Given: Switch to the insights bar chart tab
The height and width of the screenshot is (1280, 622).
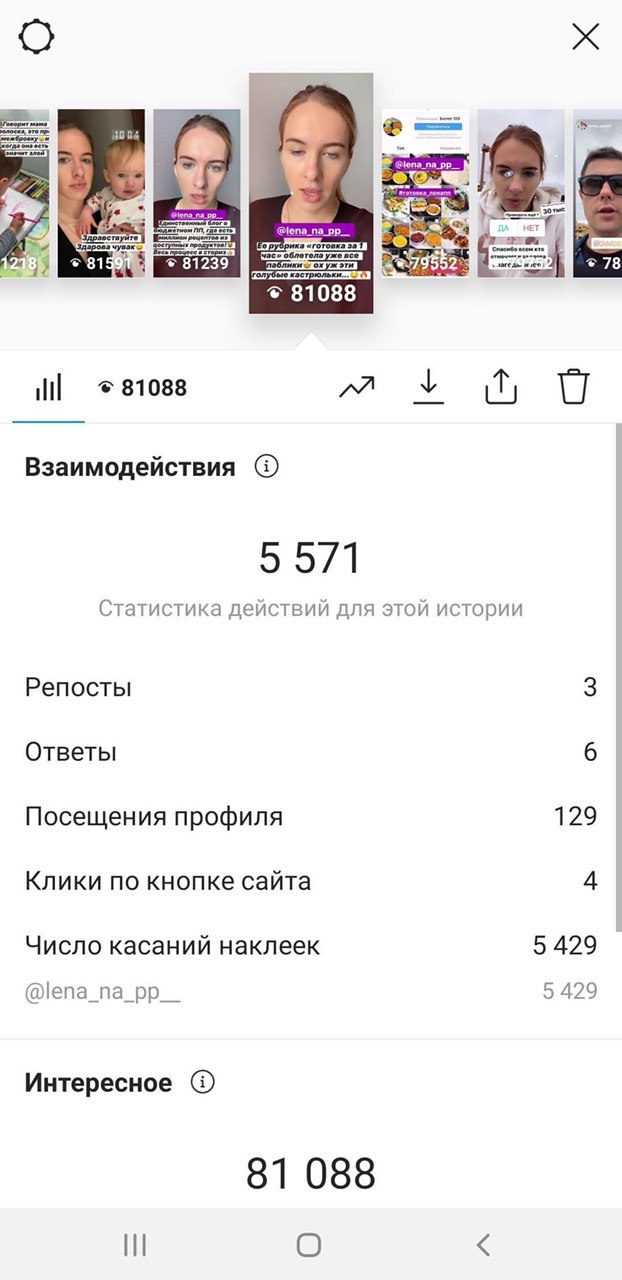Looking at the screenshot, I should (x=48, y=388).
